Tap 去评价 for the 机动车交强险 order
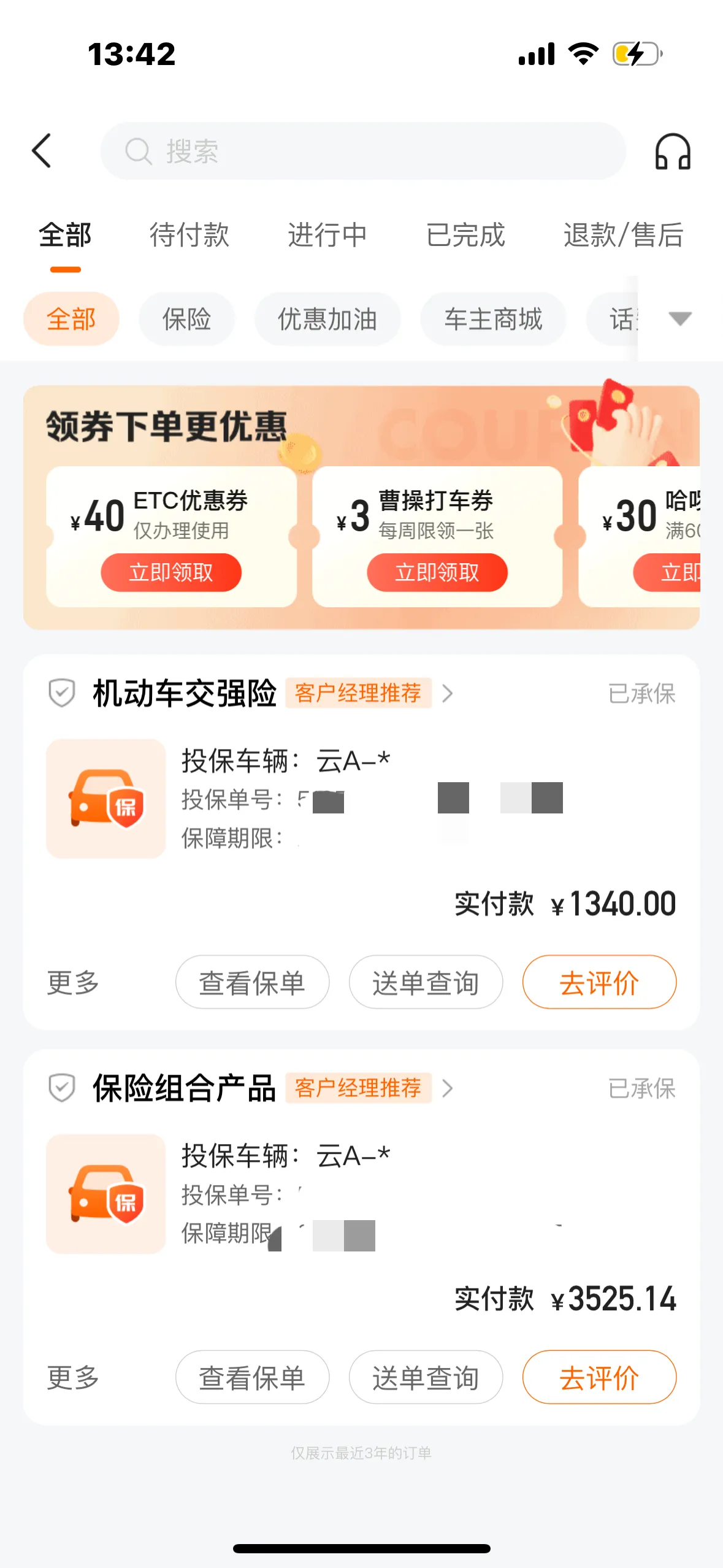The image size is (723, 1568). coord(599,982)
